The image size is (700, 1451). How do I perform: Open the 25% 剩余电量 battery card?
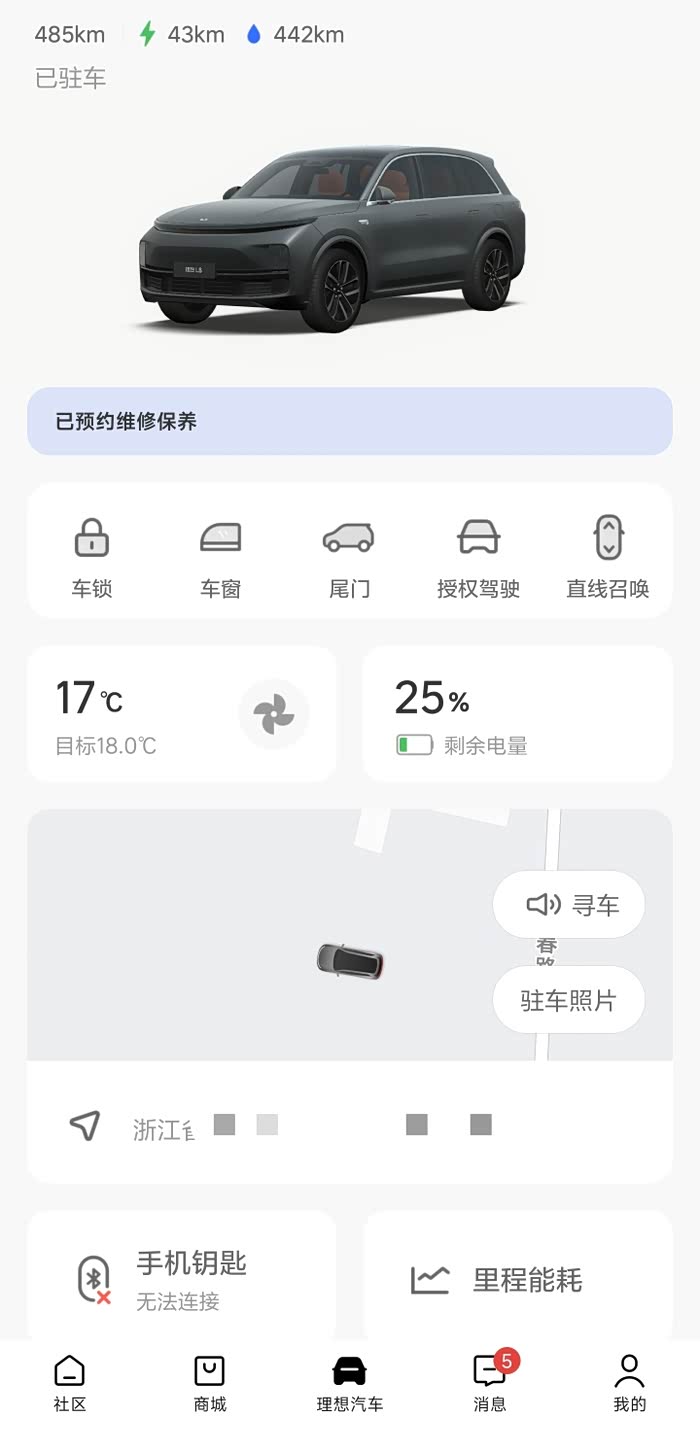tap(517, 713)
